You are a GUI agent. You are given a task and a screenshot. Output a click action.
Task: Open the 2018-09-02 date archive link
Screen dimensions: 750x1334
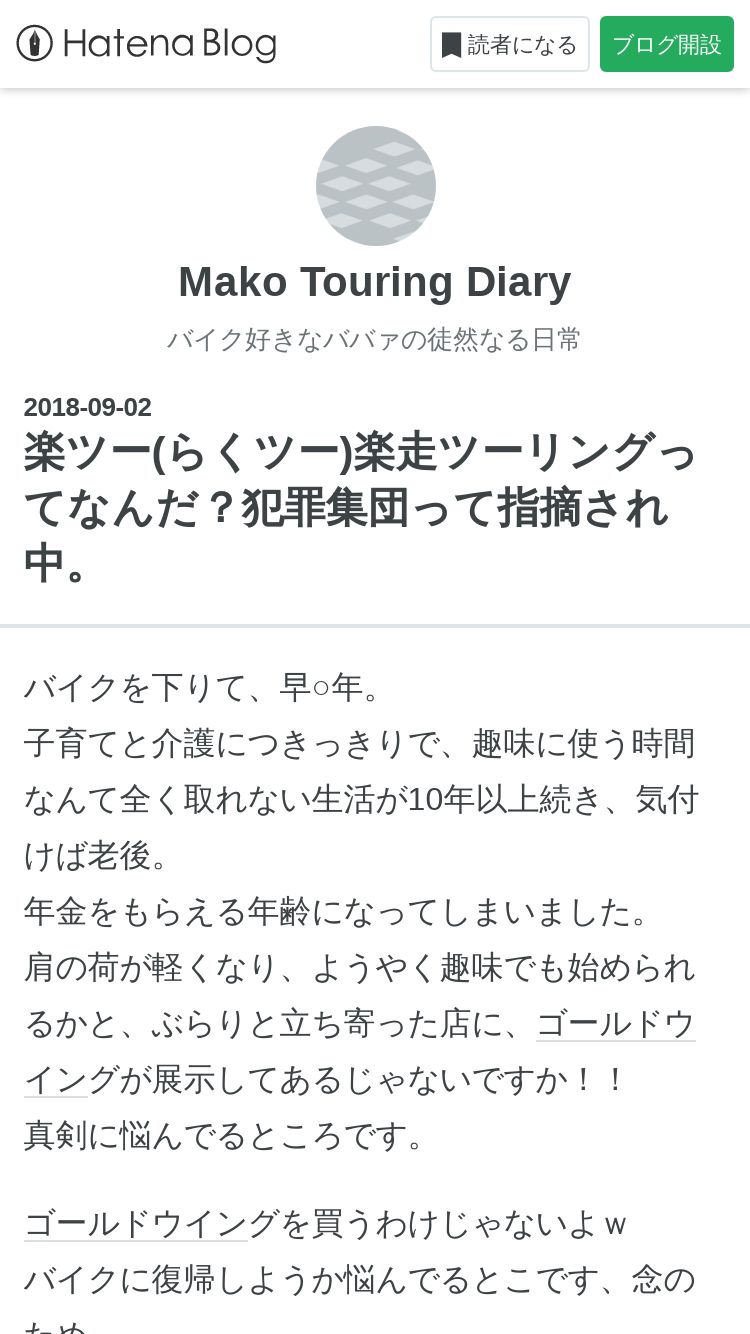coord(88,407)
